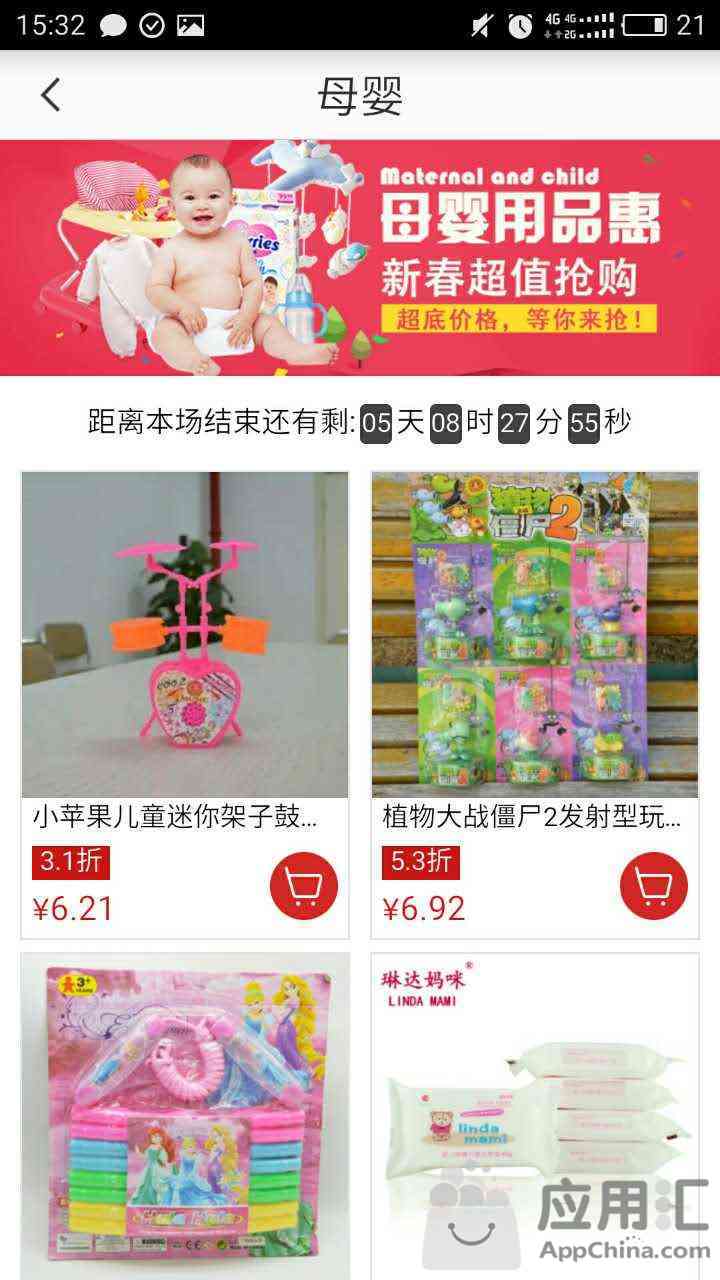Viewport: 720px width, 1280px height.
Task: Add the ¥6.92 toy to cart
Action: click(654, 886)
